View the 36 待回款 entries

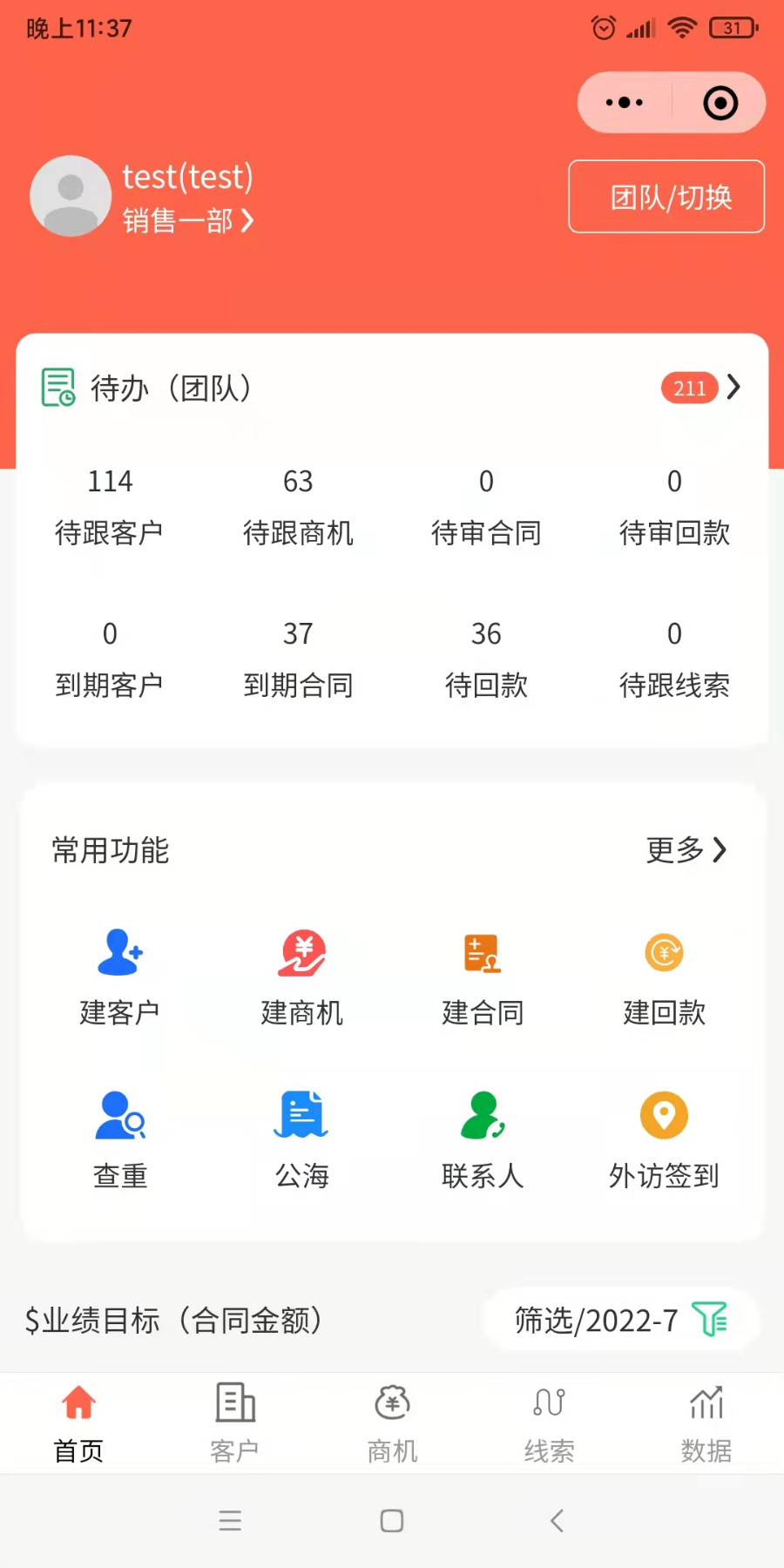point(486,659)
